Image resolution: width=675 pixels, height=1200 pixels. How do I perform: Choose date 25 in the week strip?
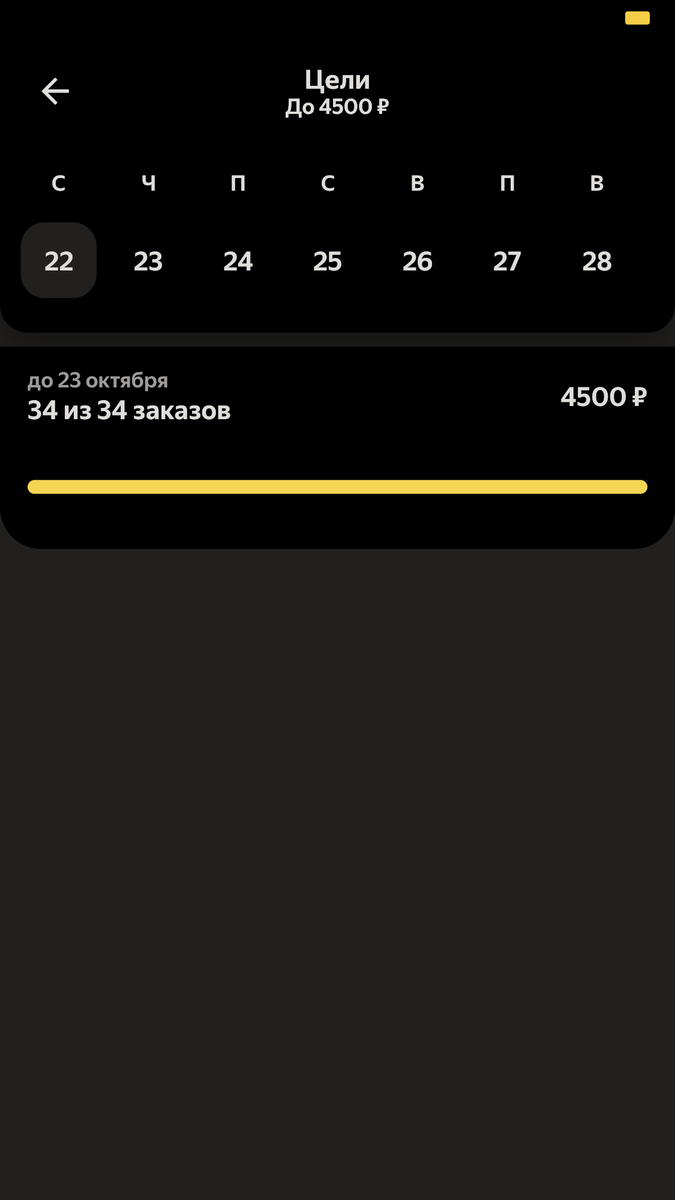coord(327,261)
